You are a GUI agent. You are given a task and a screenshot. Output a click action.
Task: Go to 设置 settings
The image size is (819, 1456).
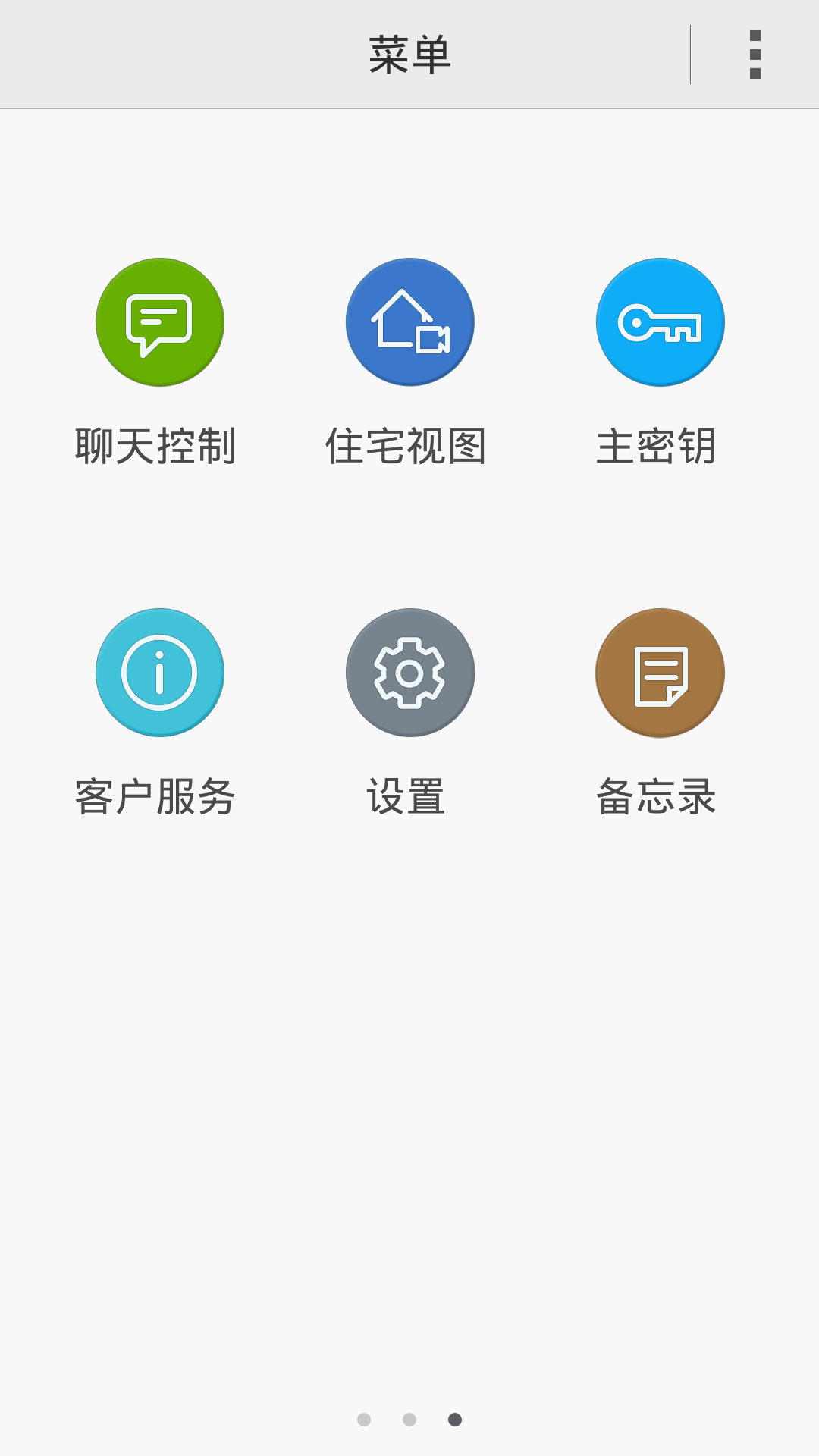coord(409,673)
